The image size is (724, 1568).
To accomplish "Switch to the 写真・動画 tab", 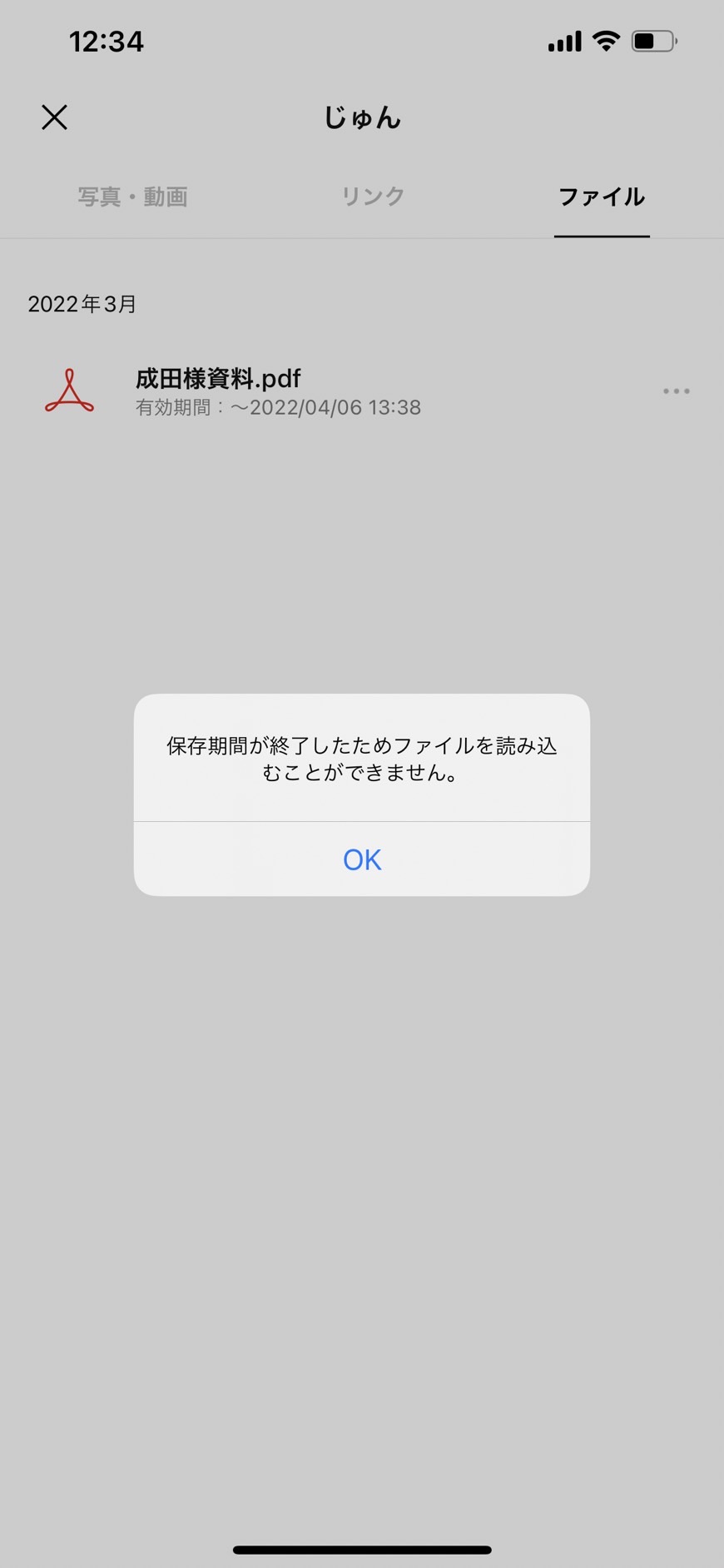I will (132, 197).
